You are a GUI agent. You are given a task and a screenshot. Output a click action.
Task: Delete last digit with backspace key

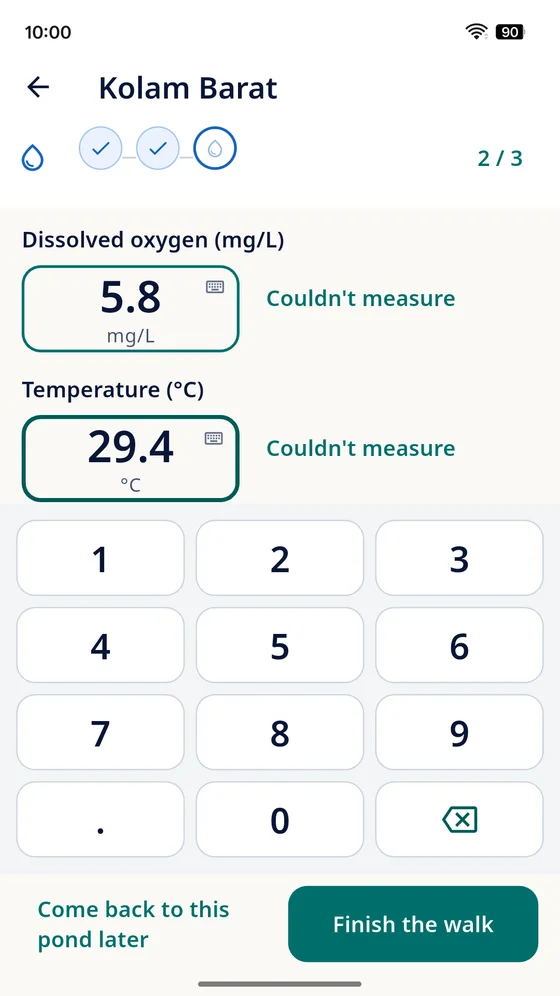click(x=459, y=819)
